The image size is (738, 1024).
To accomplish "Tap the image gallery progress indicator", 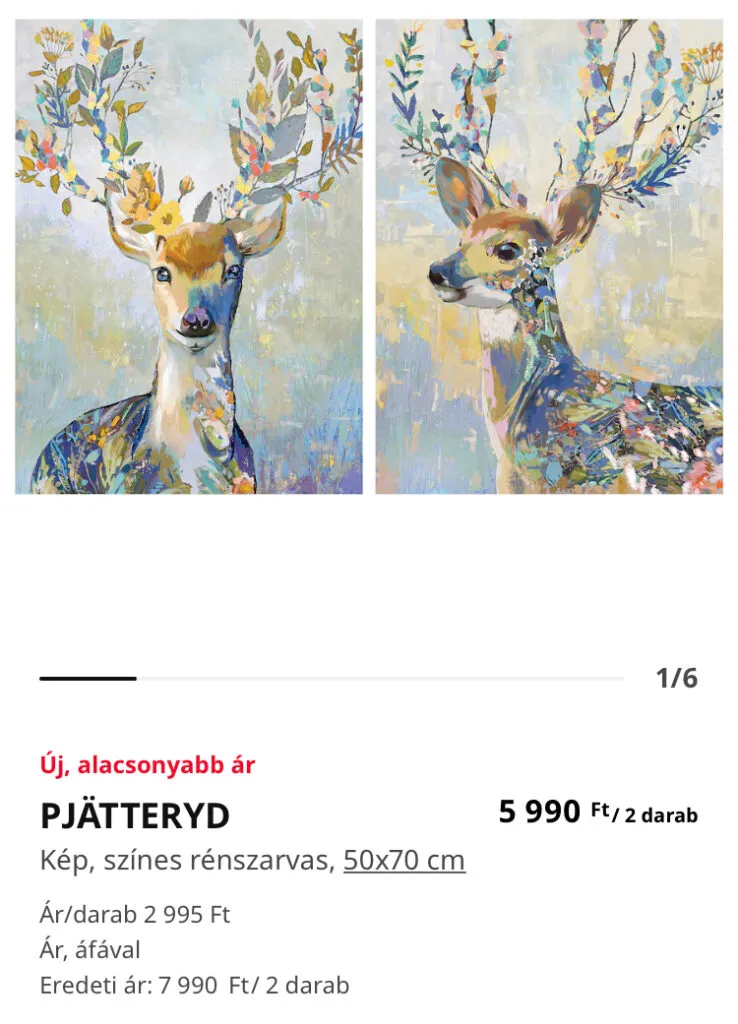I will click(x=330, y=678).
